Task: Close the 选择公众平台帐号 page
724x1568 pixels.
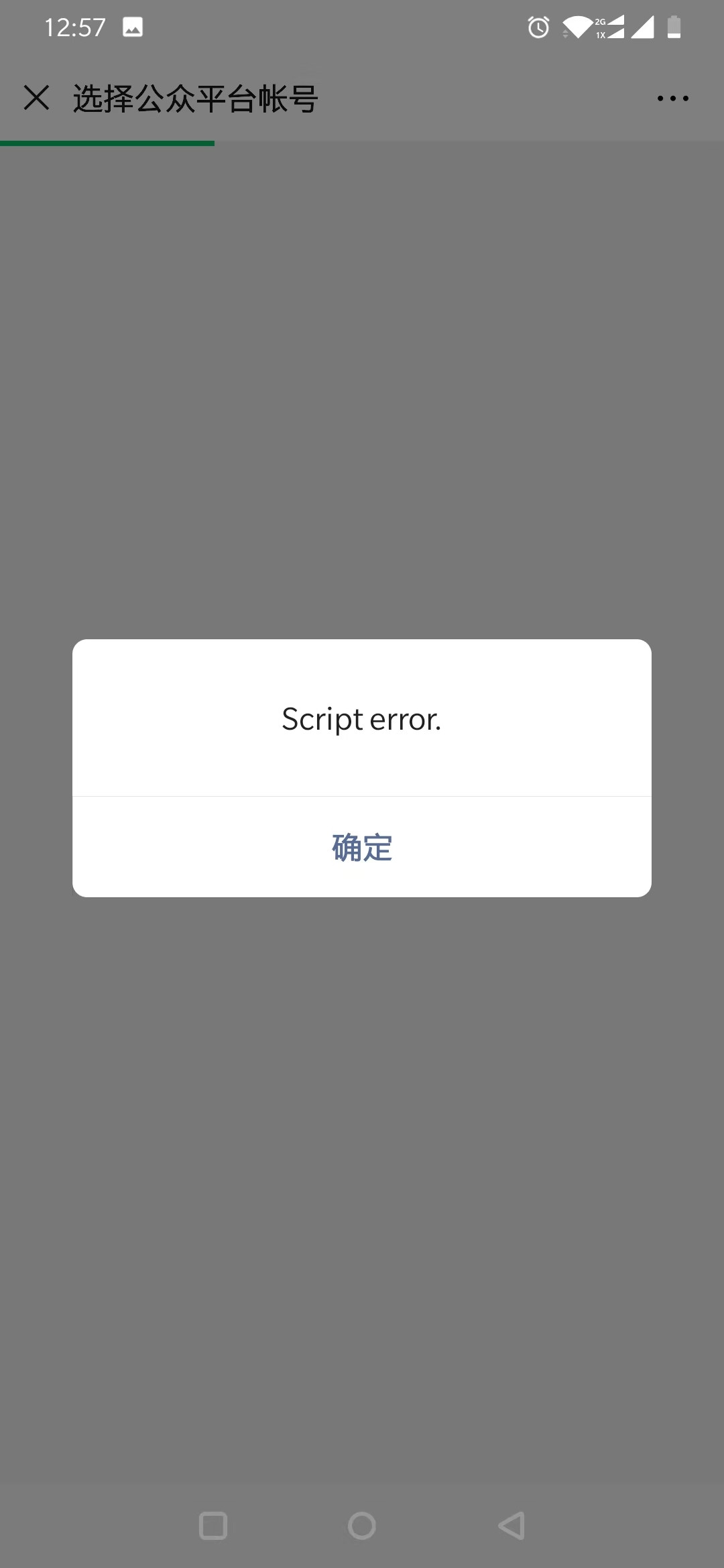Action: pyautogui.click(x=36, y=98)
